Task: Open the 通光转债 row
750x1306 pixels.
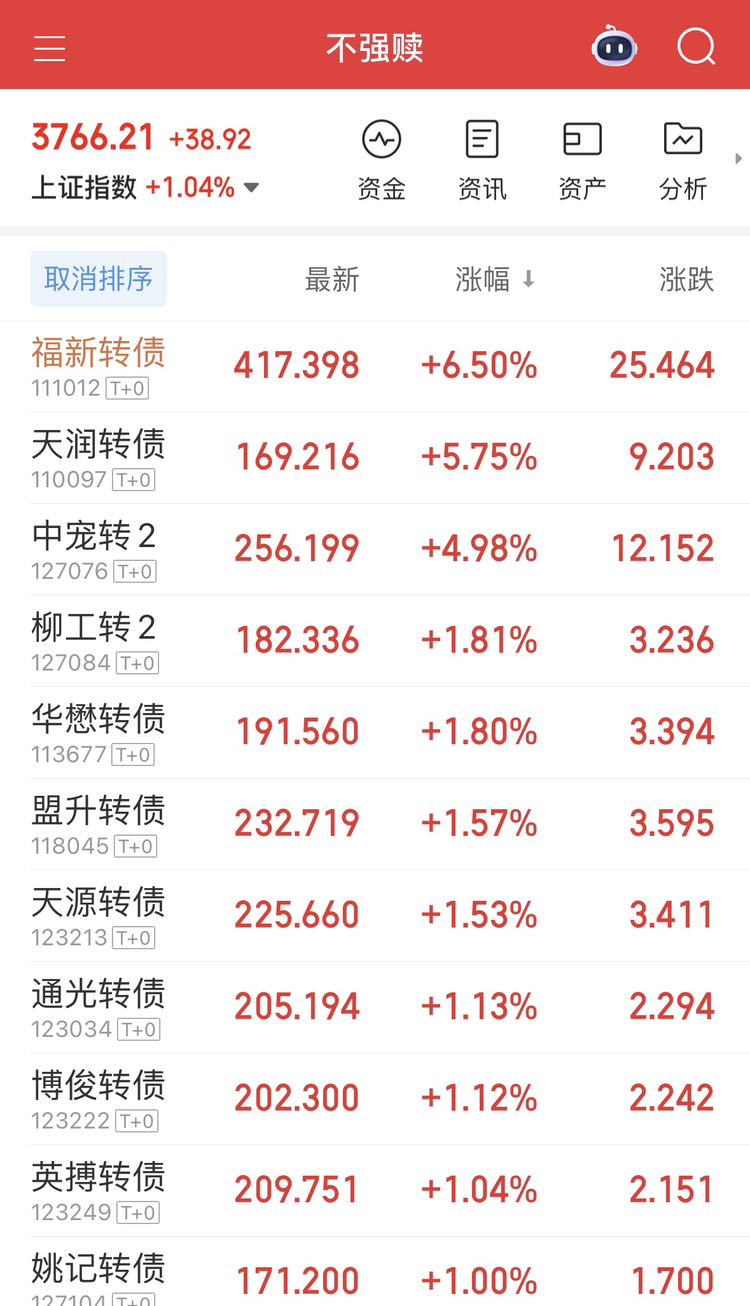Action: tap(375, 1007)
